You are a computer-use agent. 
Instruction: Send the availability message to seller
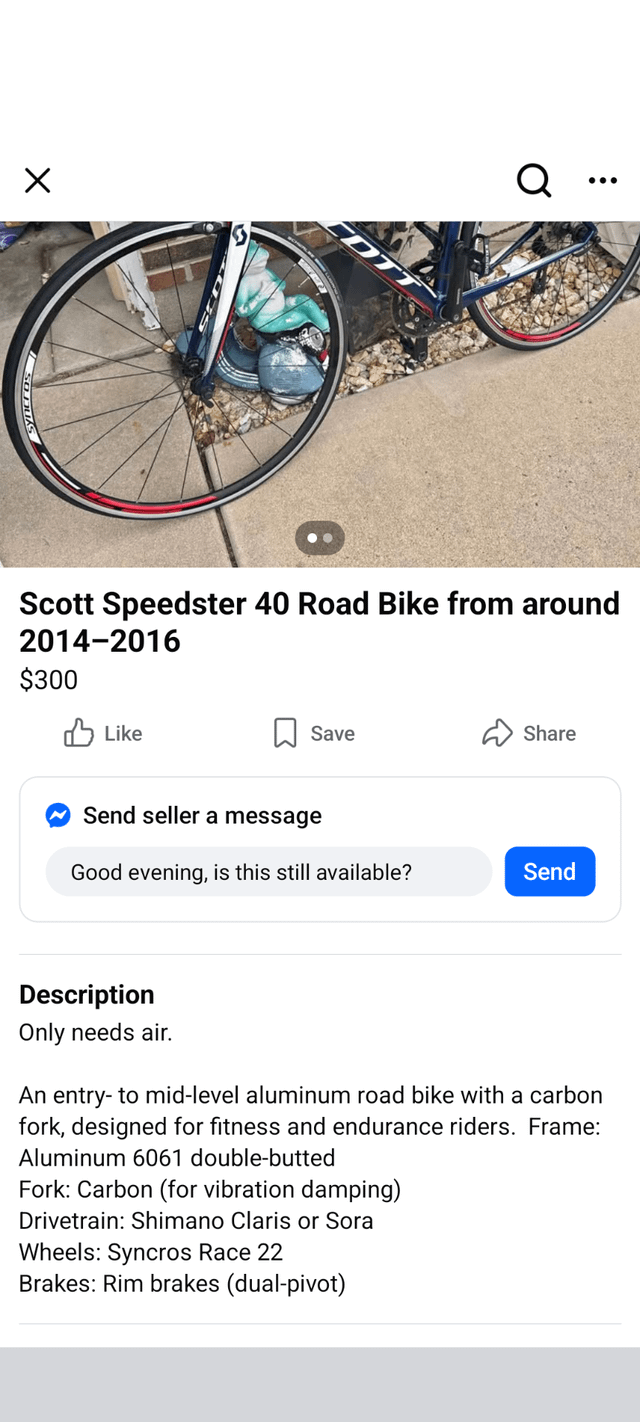tap(550, 872)
